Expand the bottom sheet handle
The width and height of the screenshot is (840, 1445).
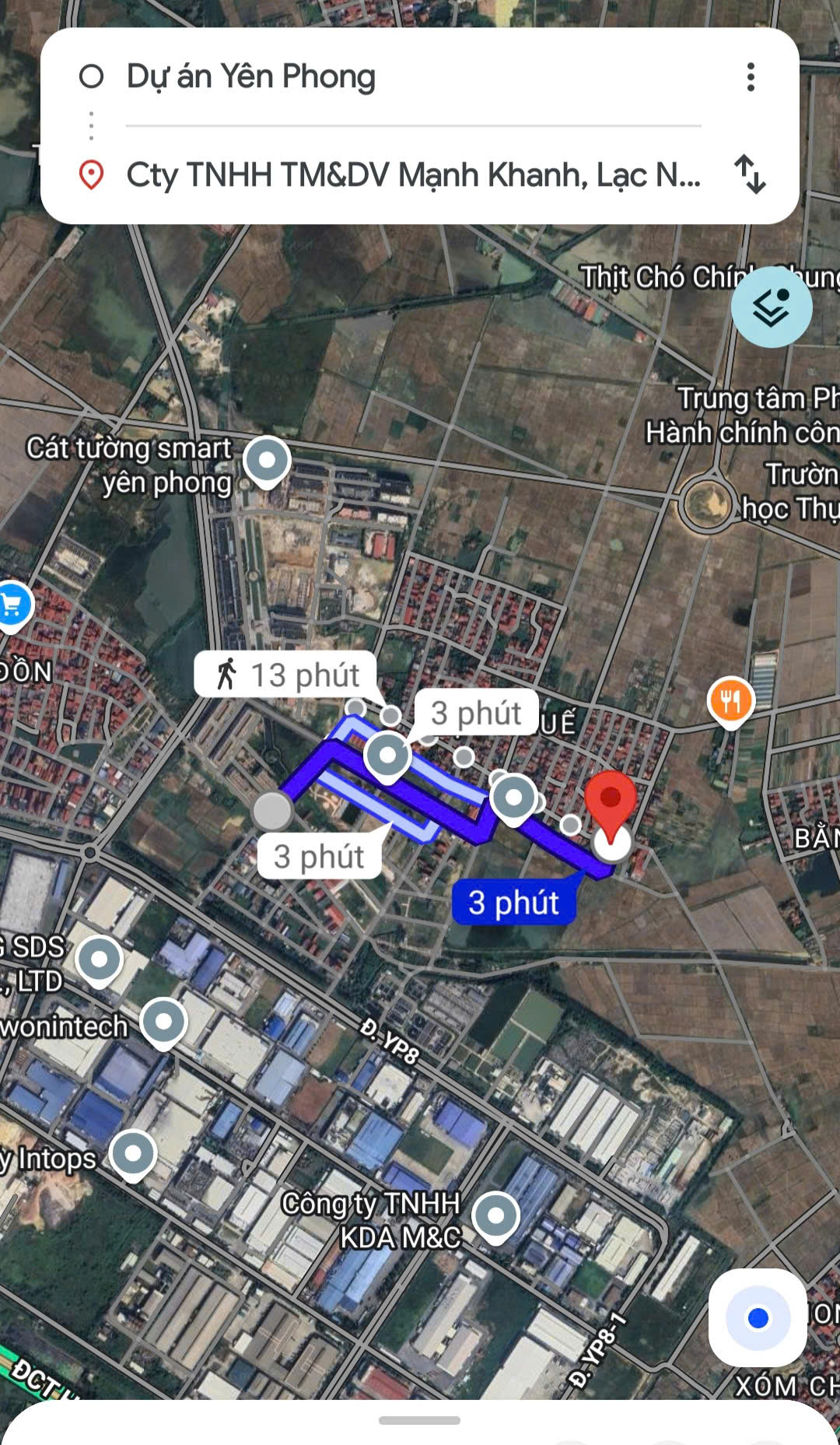(x=420, y=1420)
